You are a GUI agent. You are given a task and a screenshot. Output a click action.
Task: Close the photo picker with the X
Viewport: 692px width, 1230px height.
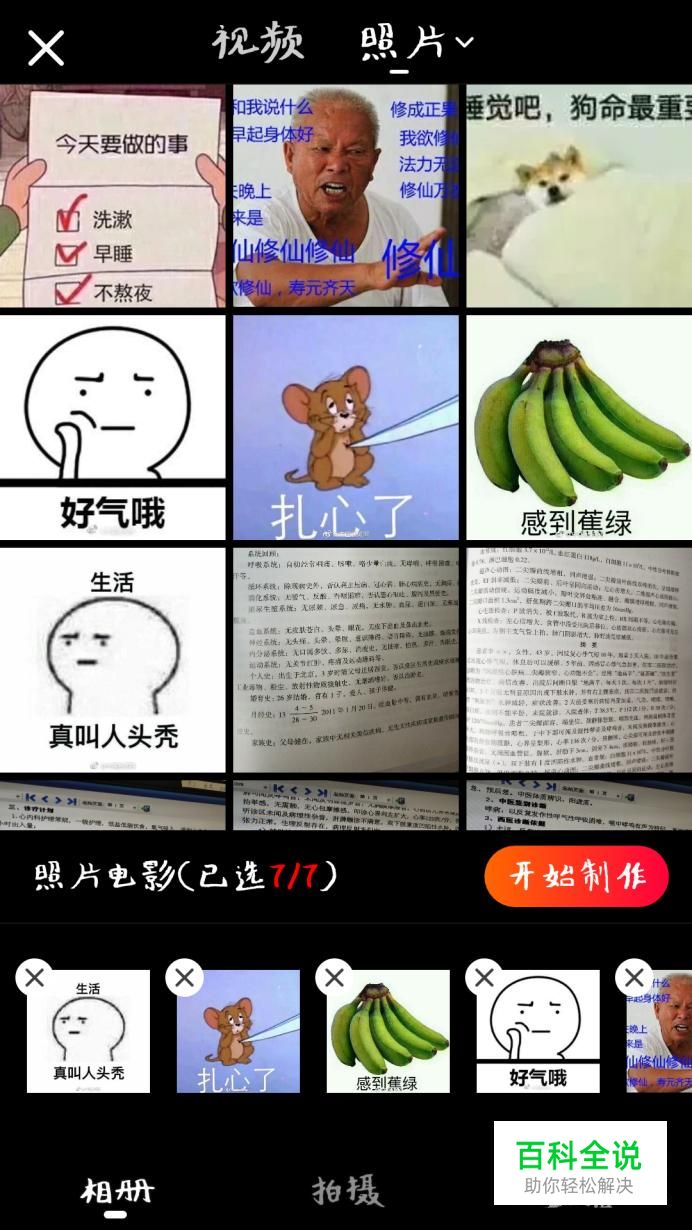click(46, 47)
